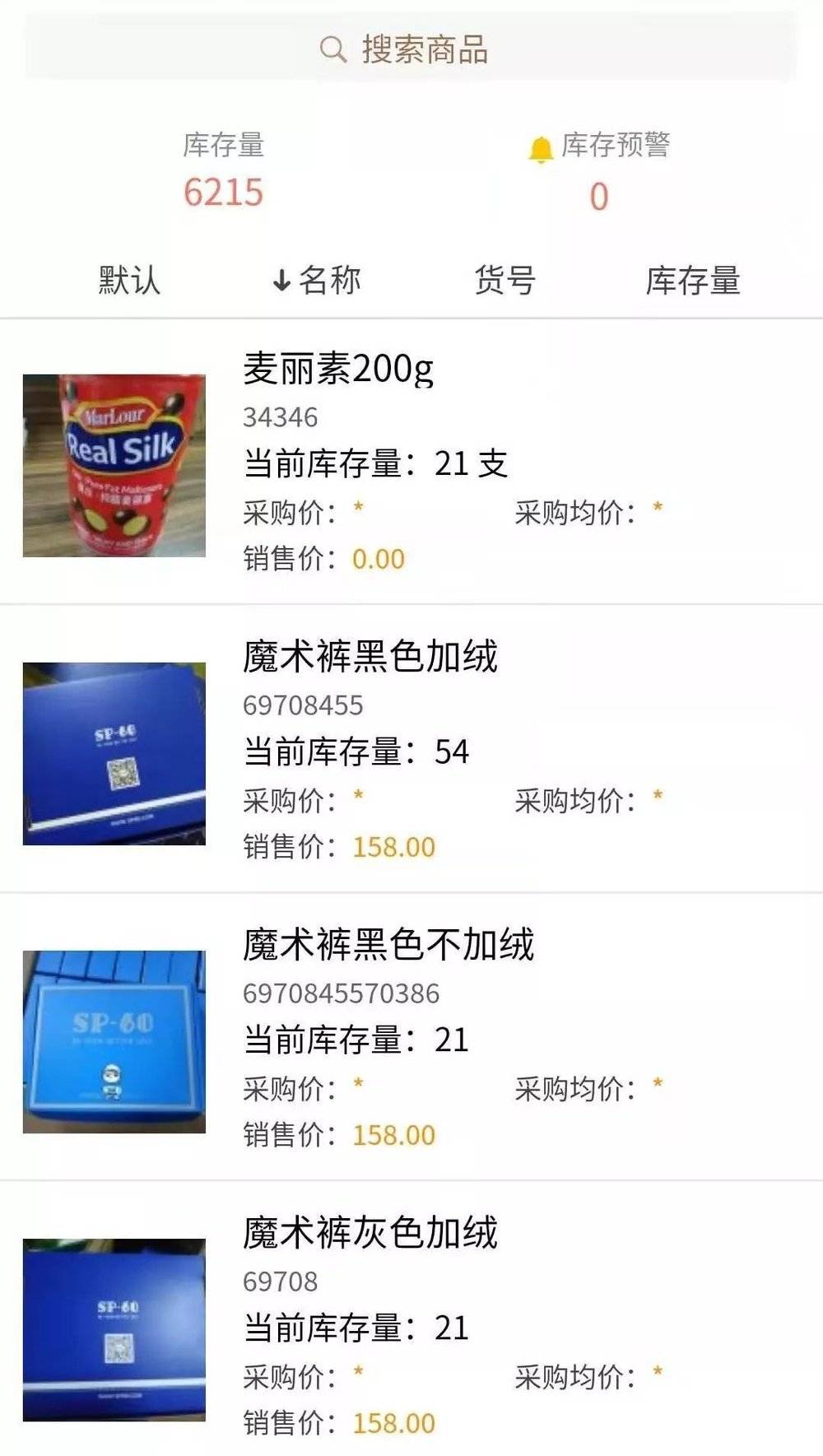Image resolution: width=823 pixels, height=1456 pixels.
Task: Click the search magnifier icon
Action: [332, 50]
